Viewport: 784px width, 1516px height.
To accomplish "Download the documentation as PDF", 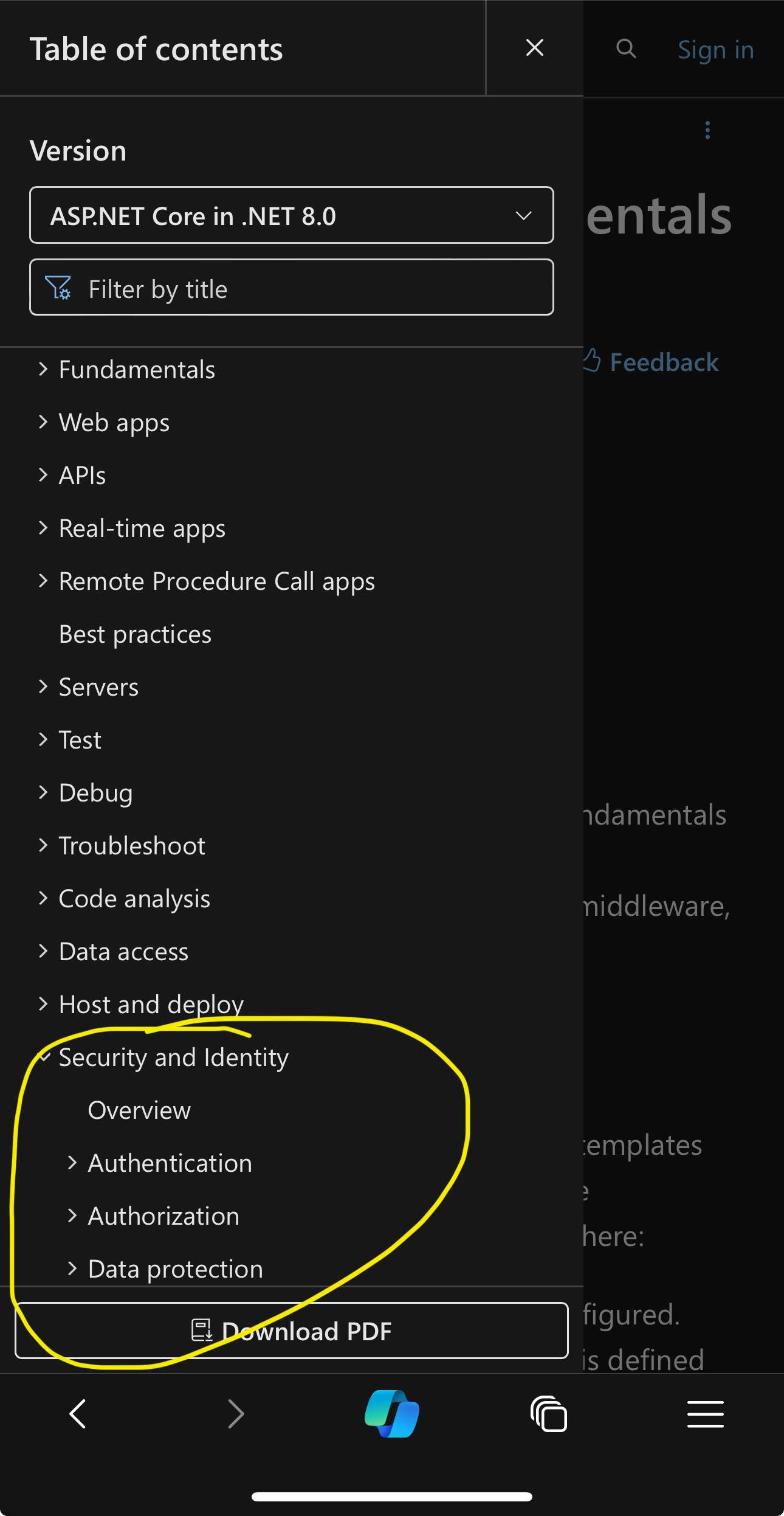I will tap(291, 1331).
